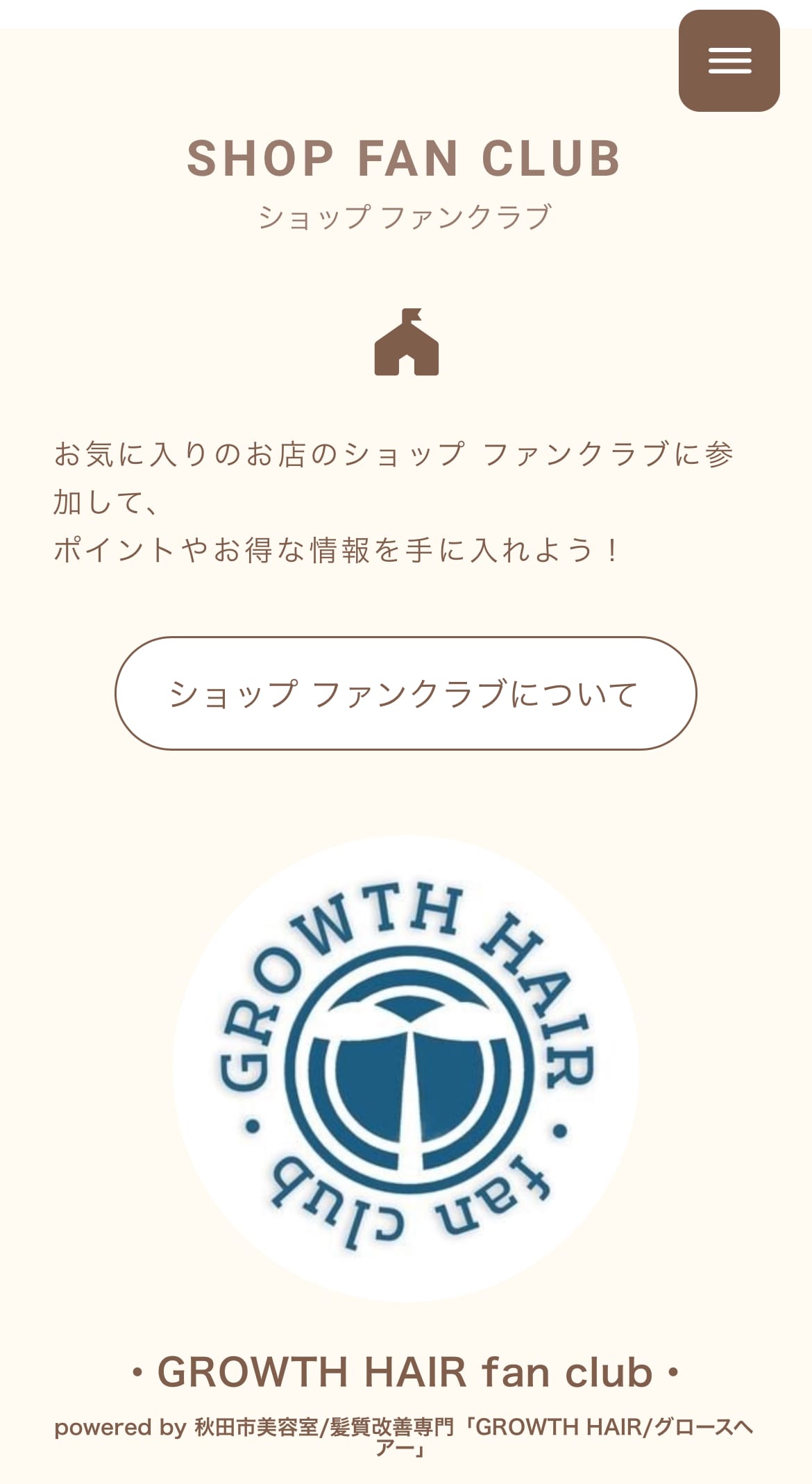This screenshot has height=1484, width=812.
Task: Open the GROWTH HAIR fan club card
Action: point(405,1068)
